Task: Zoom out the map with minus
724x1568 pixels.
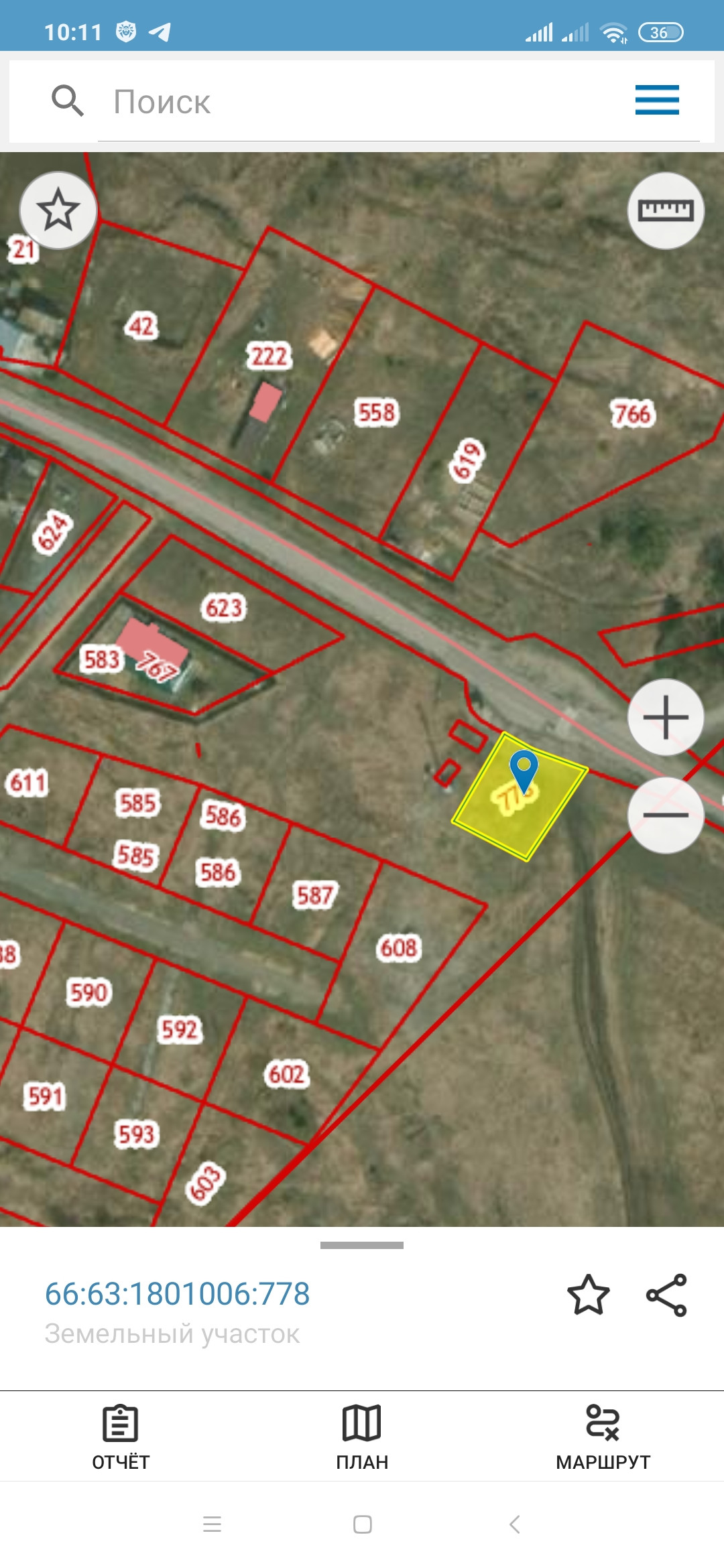Action: tap(665, 815)
